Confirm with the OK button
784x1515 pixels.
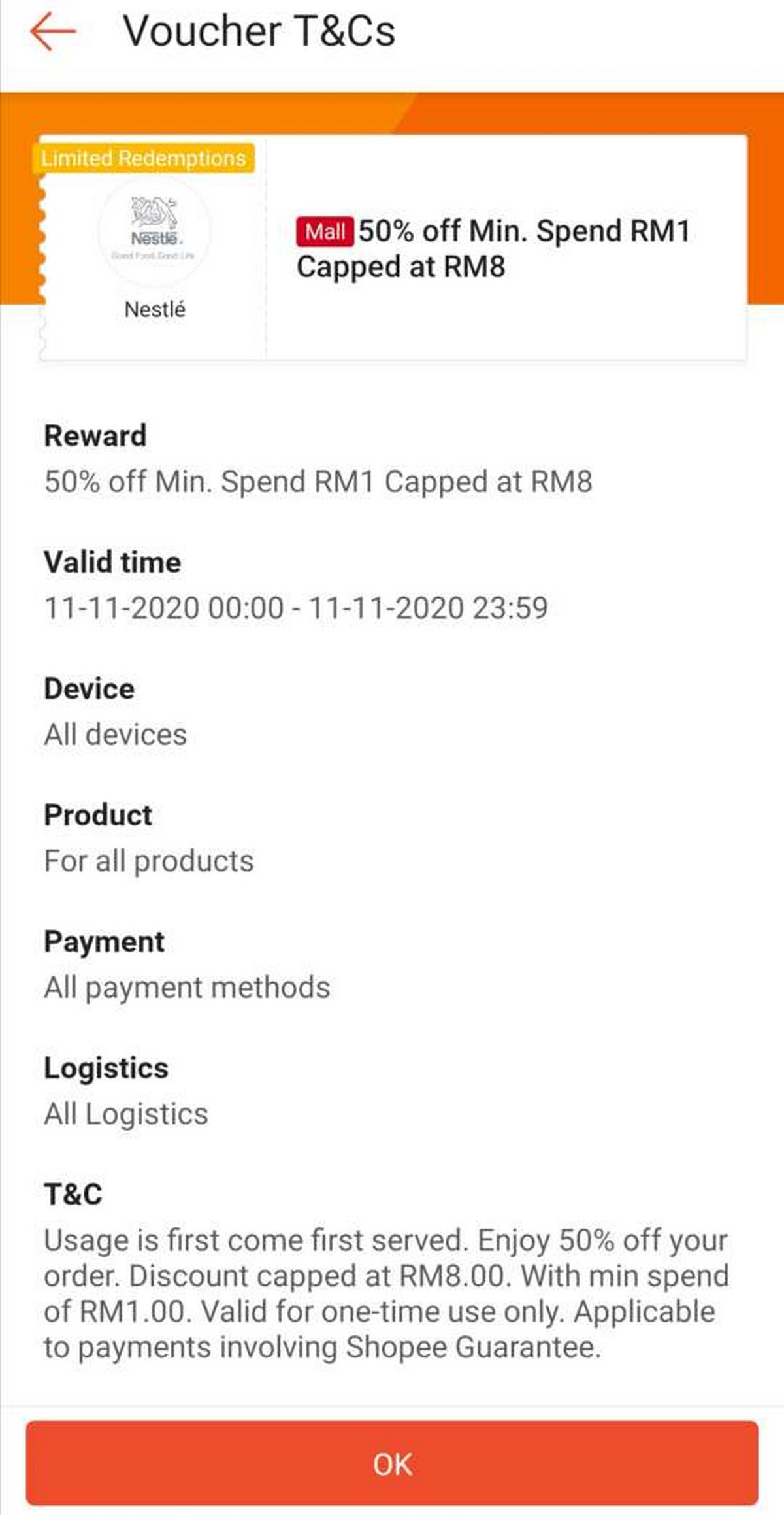(392, 1464)
